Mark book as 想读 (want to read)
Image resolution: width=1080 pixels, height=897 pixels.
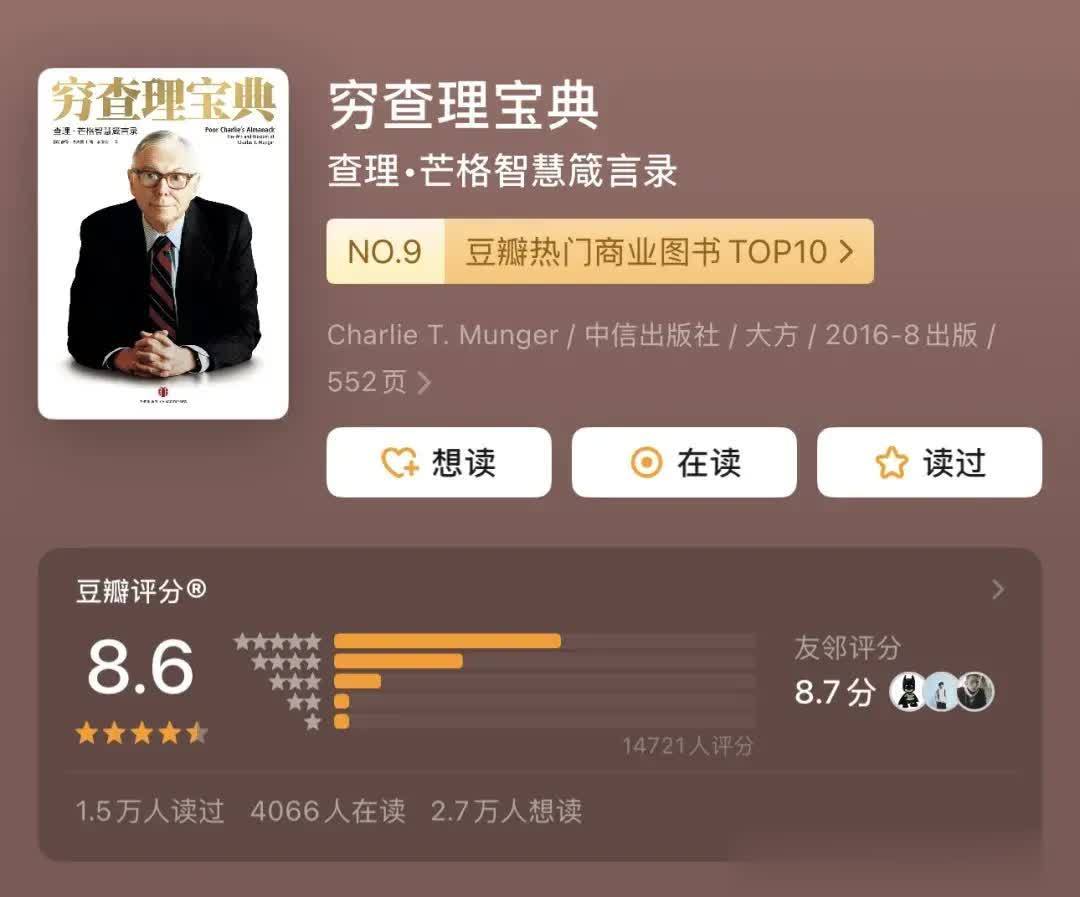coord(438,462)
